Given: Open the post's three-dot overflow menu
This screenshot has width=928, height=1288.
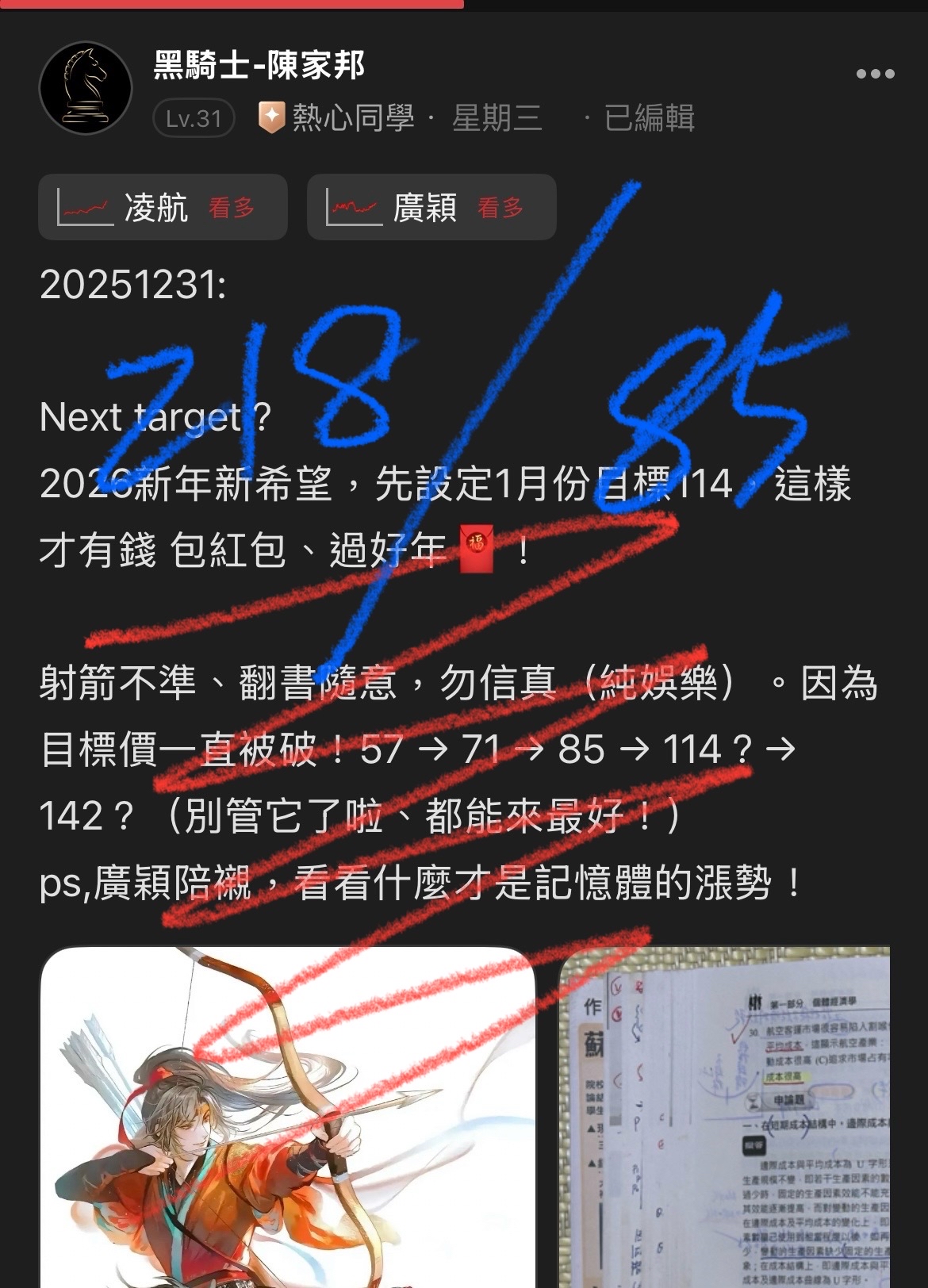Looking at the screenshot, I should click(x=875, y=74).
